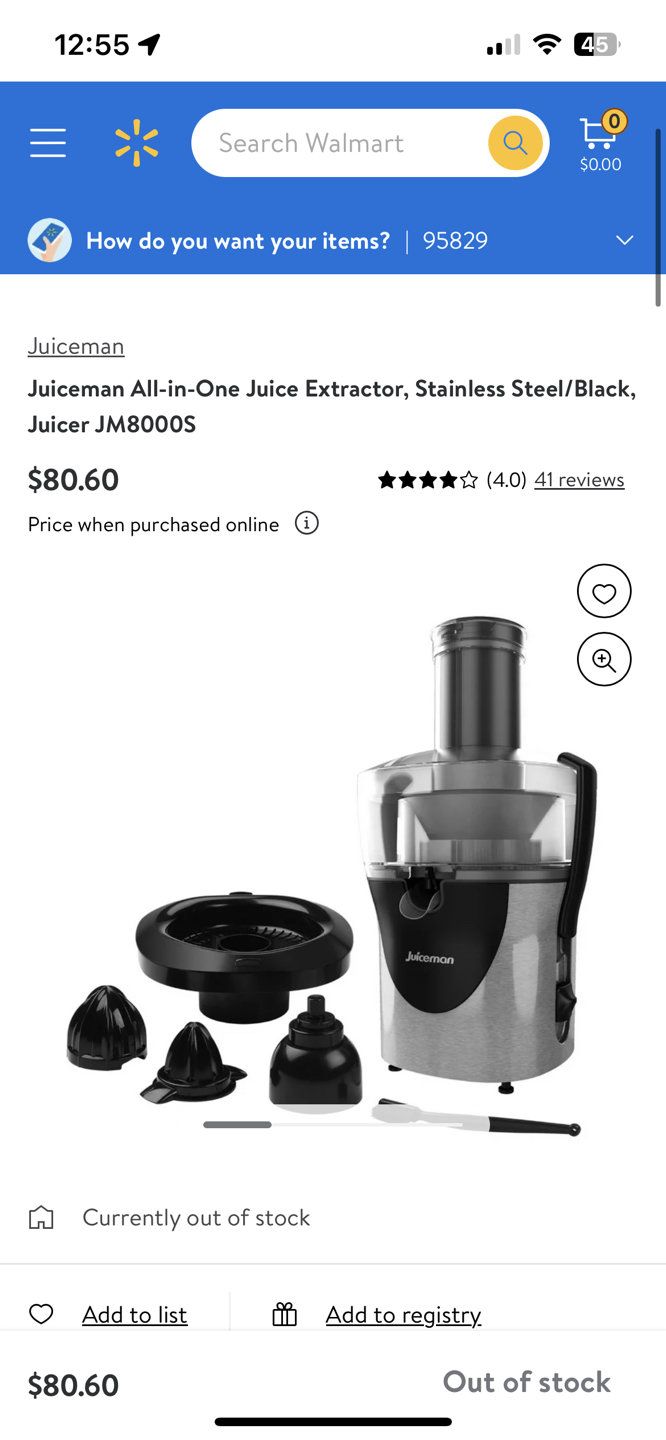Zoom the product image
Viewport: 666px width, 1440px height.
pos(604,659)
